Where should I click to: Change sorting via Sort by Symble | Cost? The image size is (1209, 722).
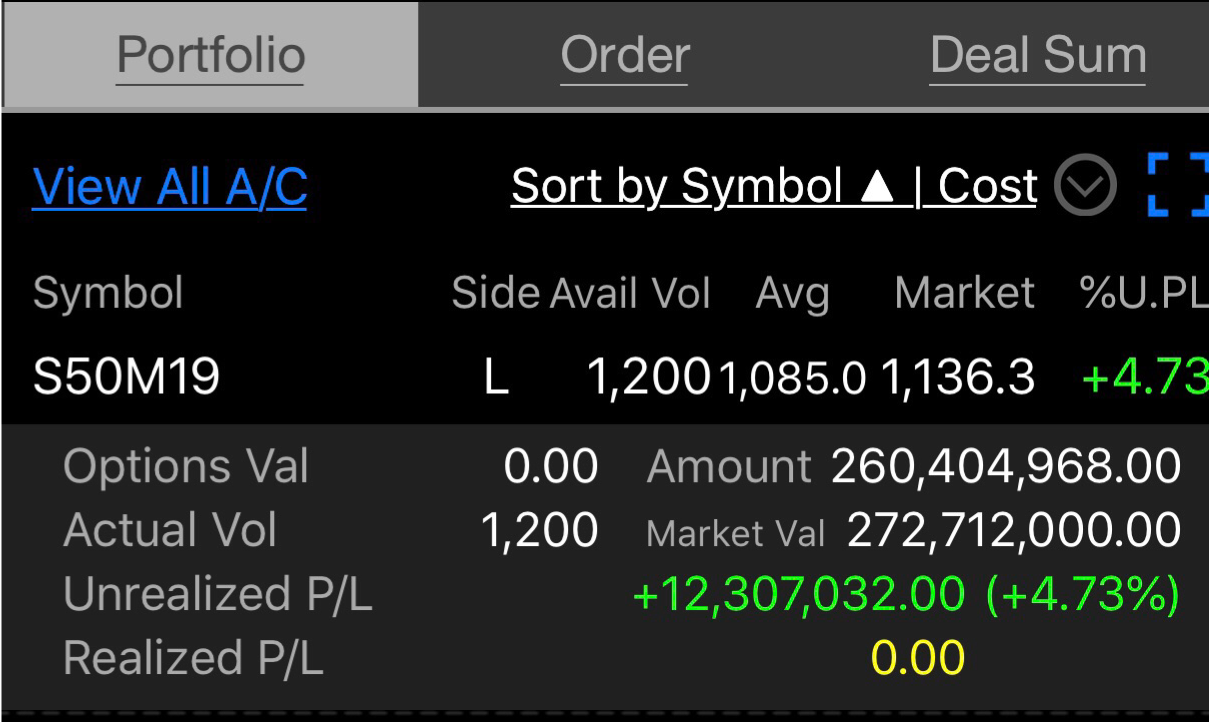tap(773, 187)
